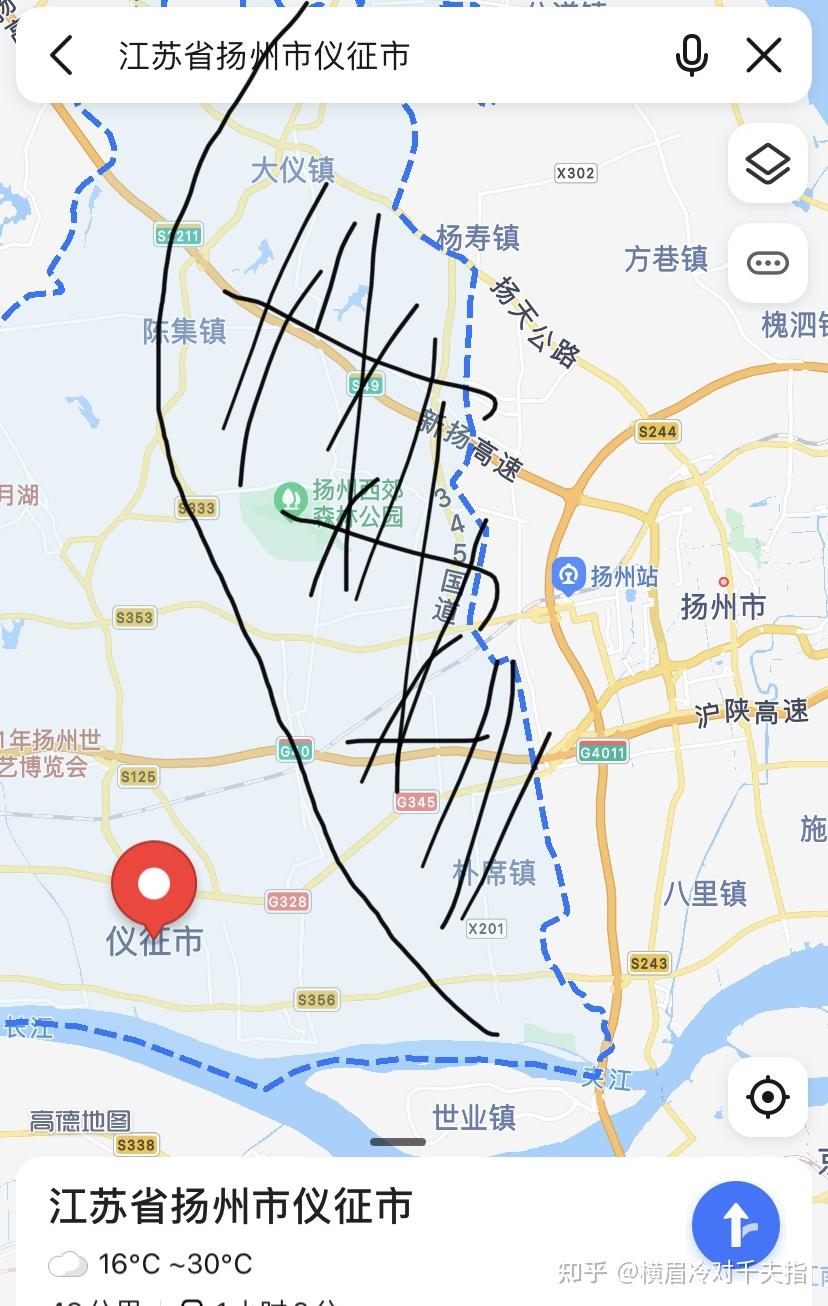This screenshot has height=1306, width=828.
Task: Open details for 江苏省扬州市仪征市 title
Action: tap(229, 1207)
